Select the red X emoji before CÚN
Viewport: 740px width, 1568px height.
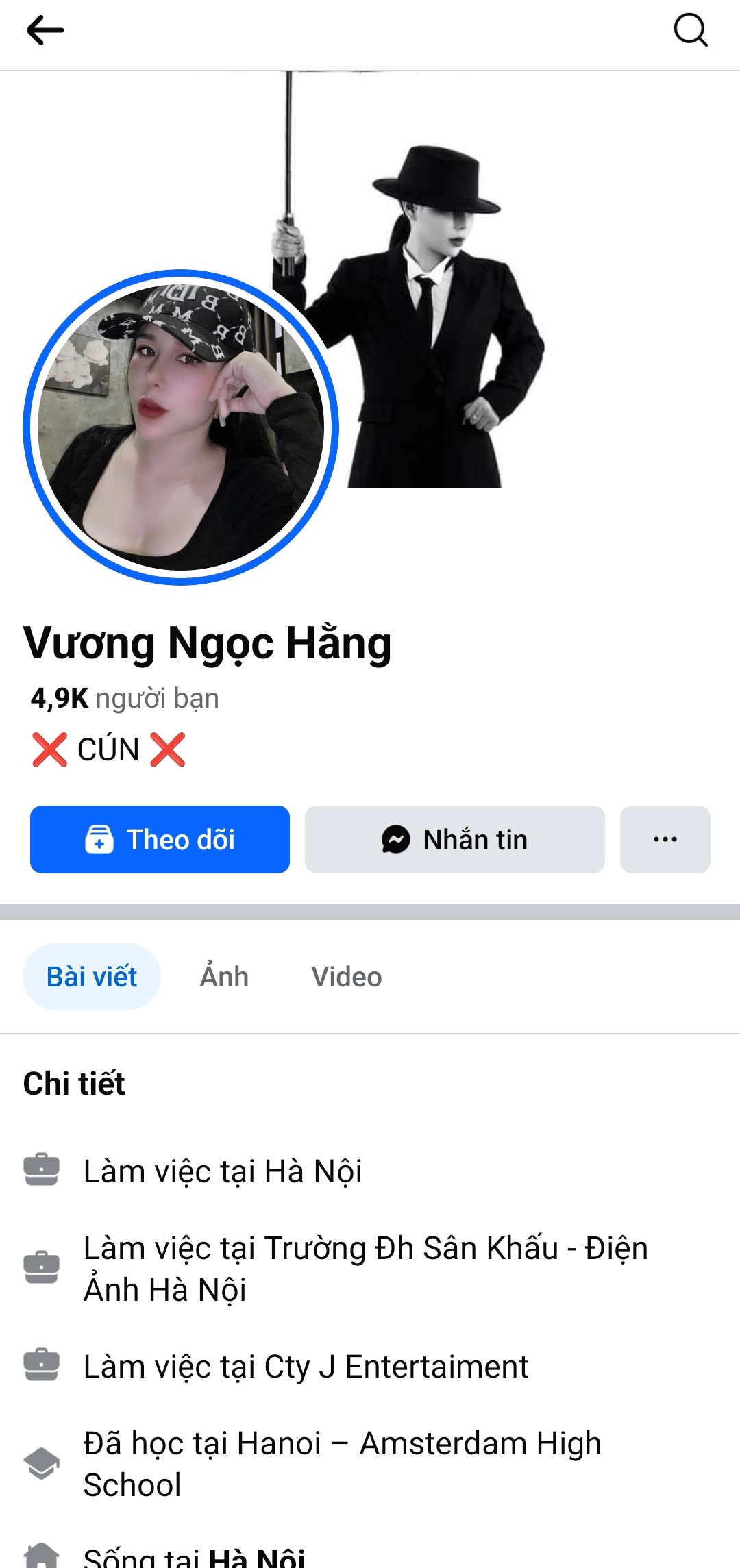(x=48, y=749)
